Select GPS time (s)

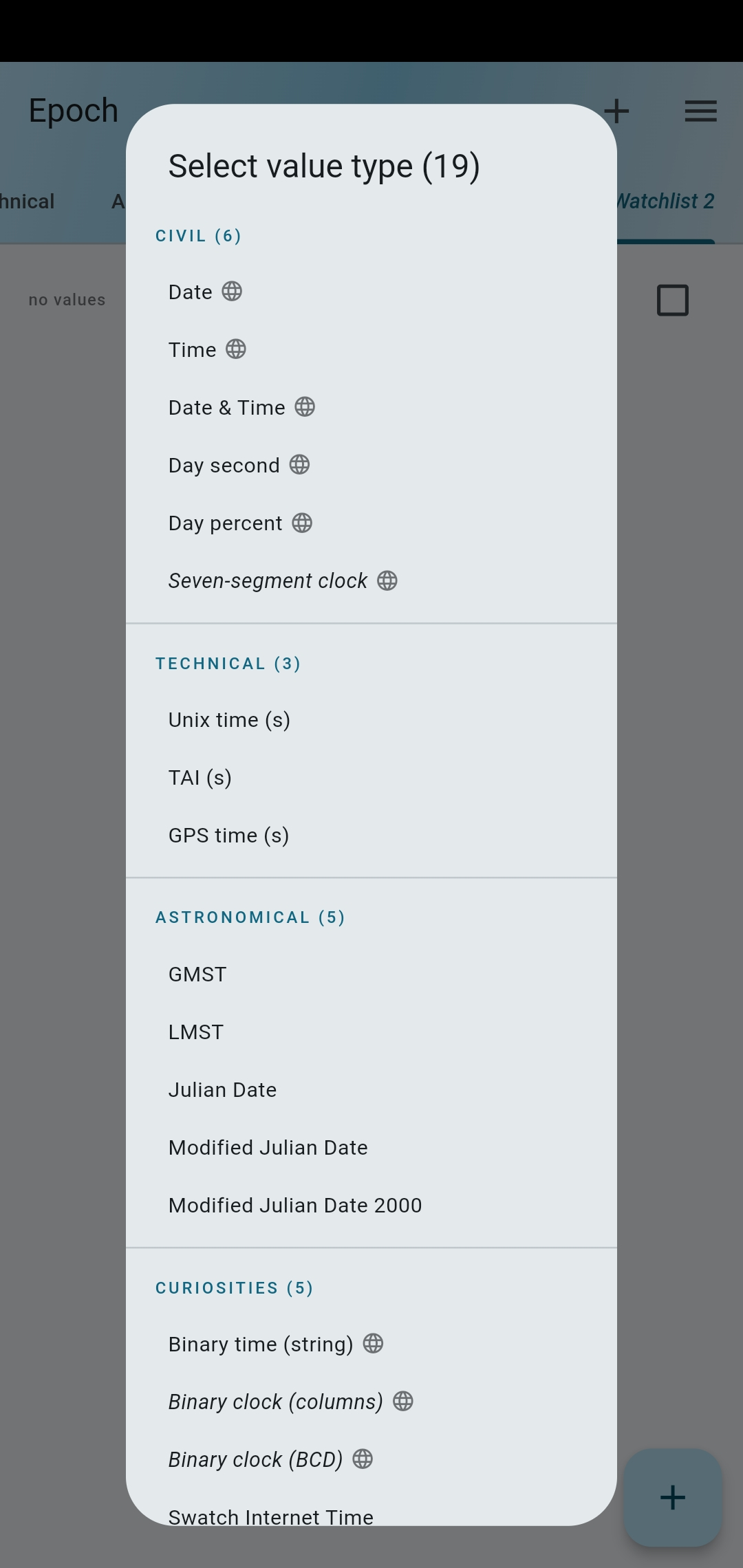point(371,835)
